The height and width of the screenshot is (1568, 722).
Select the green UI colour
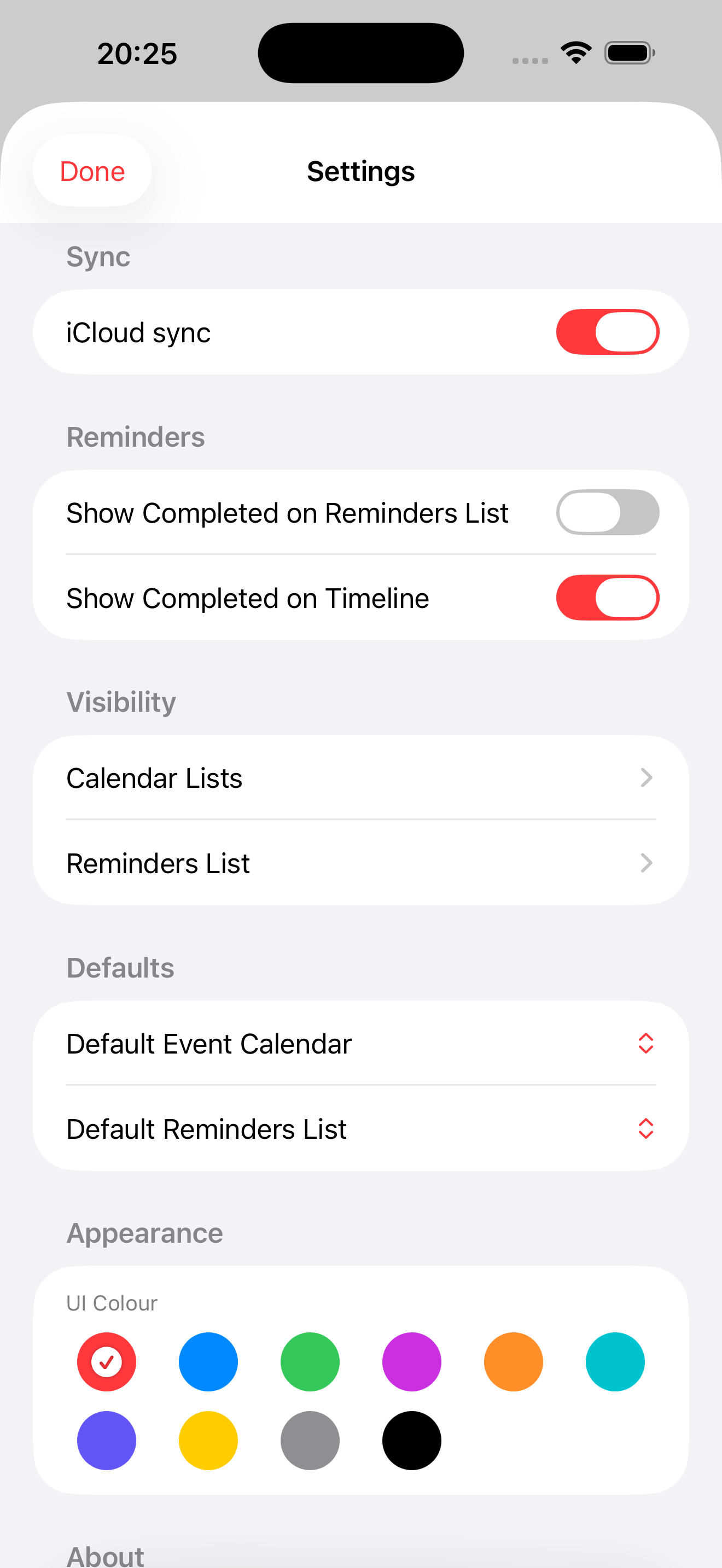[310, 1361]
